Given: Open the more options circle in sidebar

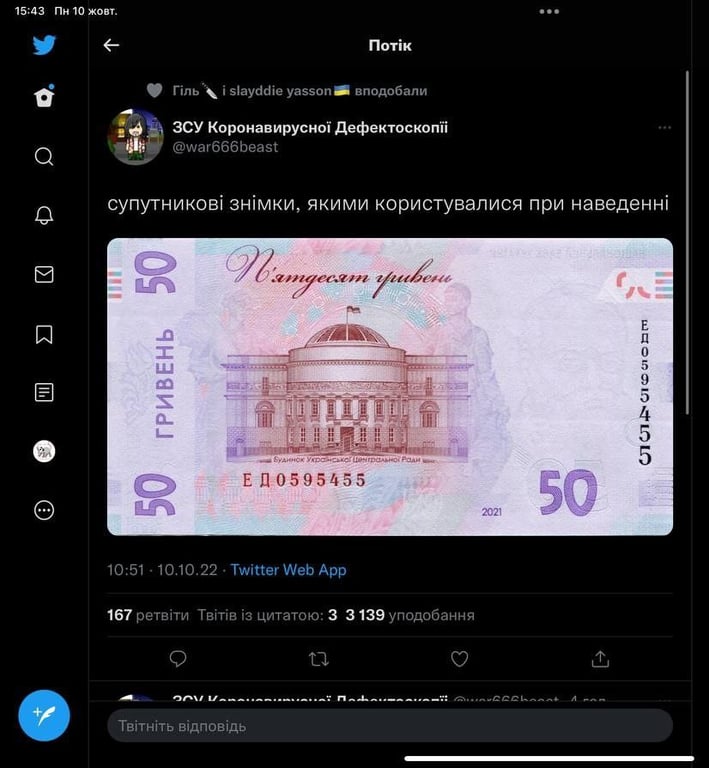Looking at the screenshot, I should click(x=44, y=510).
